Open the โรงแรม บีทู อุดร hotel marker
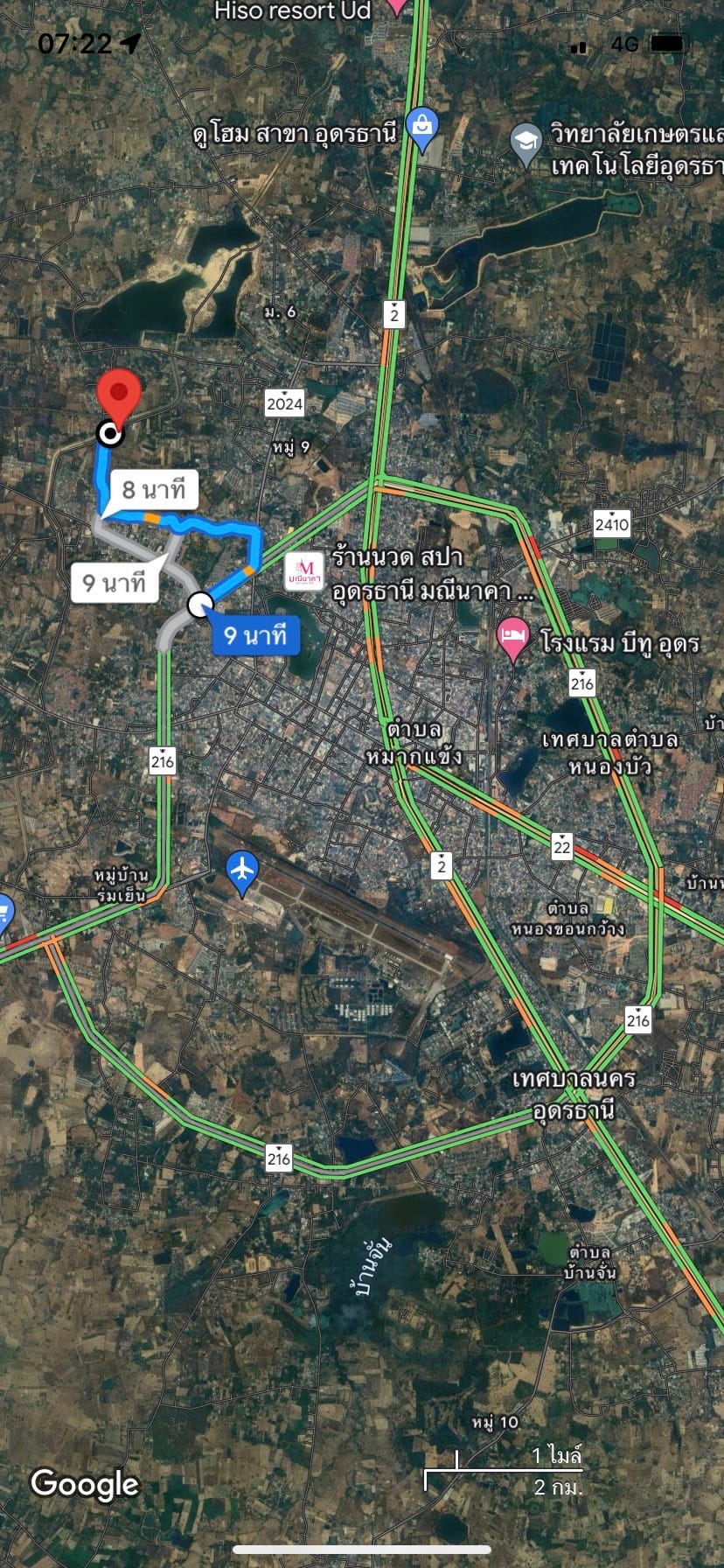The width and height of the screenshot is (724, 1568). click(x=513, y=640)
